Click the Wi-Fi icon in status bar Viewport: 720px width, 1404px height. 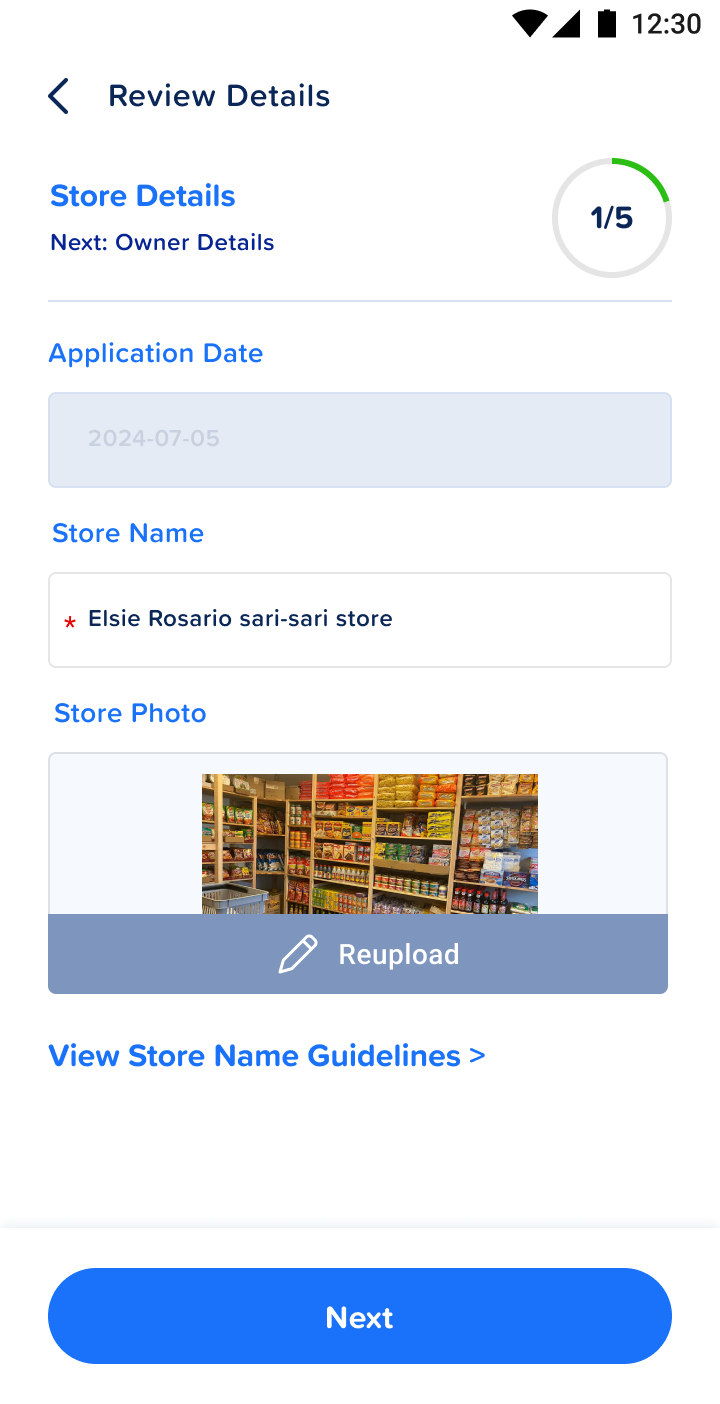coord(527,23)
